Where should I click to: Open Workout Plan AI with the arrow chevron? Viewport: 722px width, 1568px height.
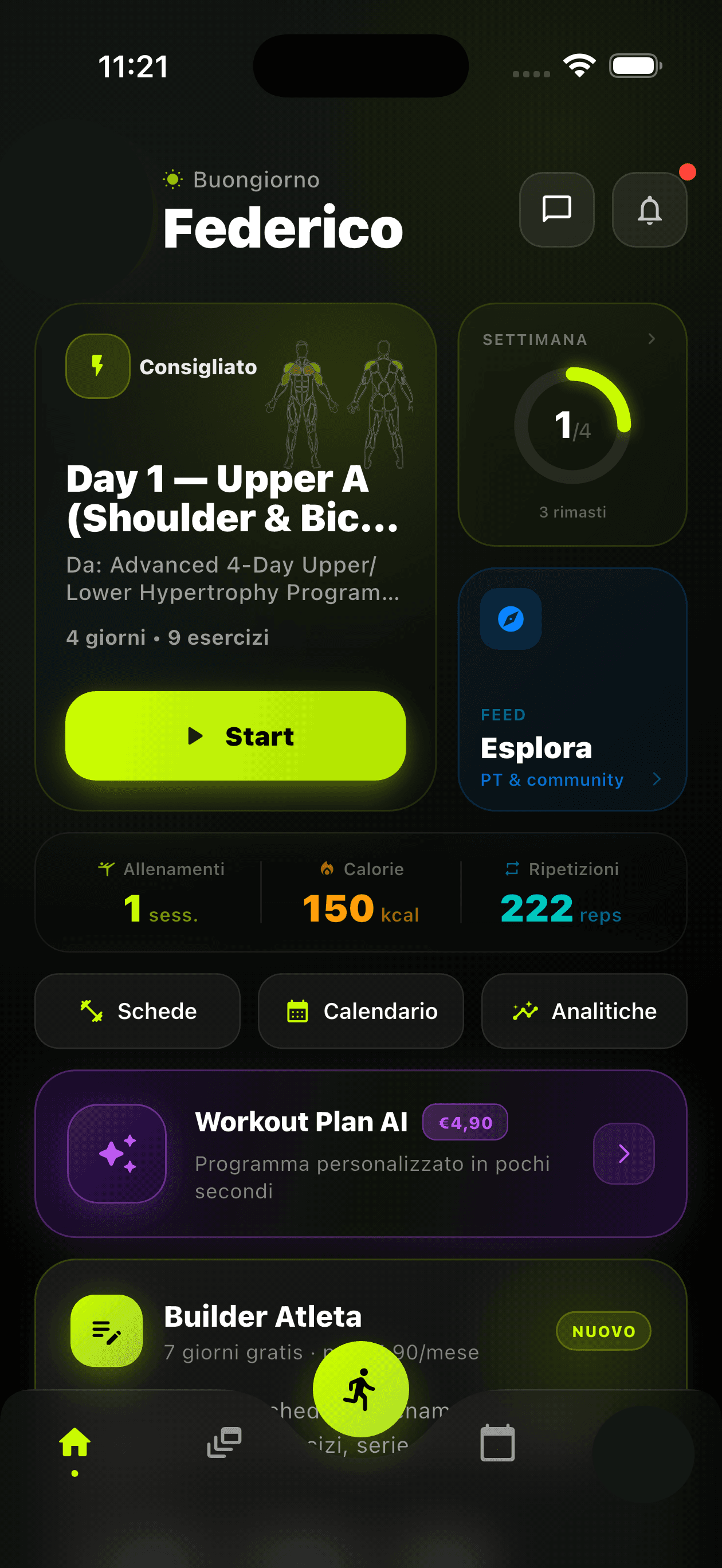click(624, 1155)
